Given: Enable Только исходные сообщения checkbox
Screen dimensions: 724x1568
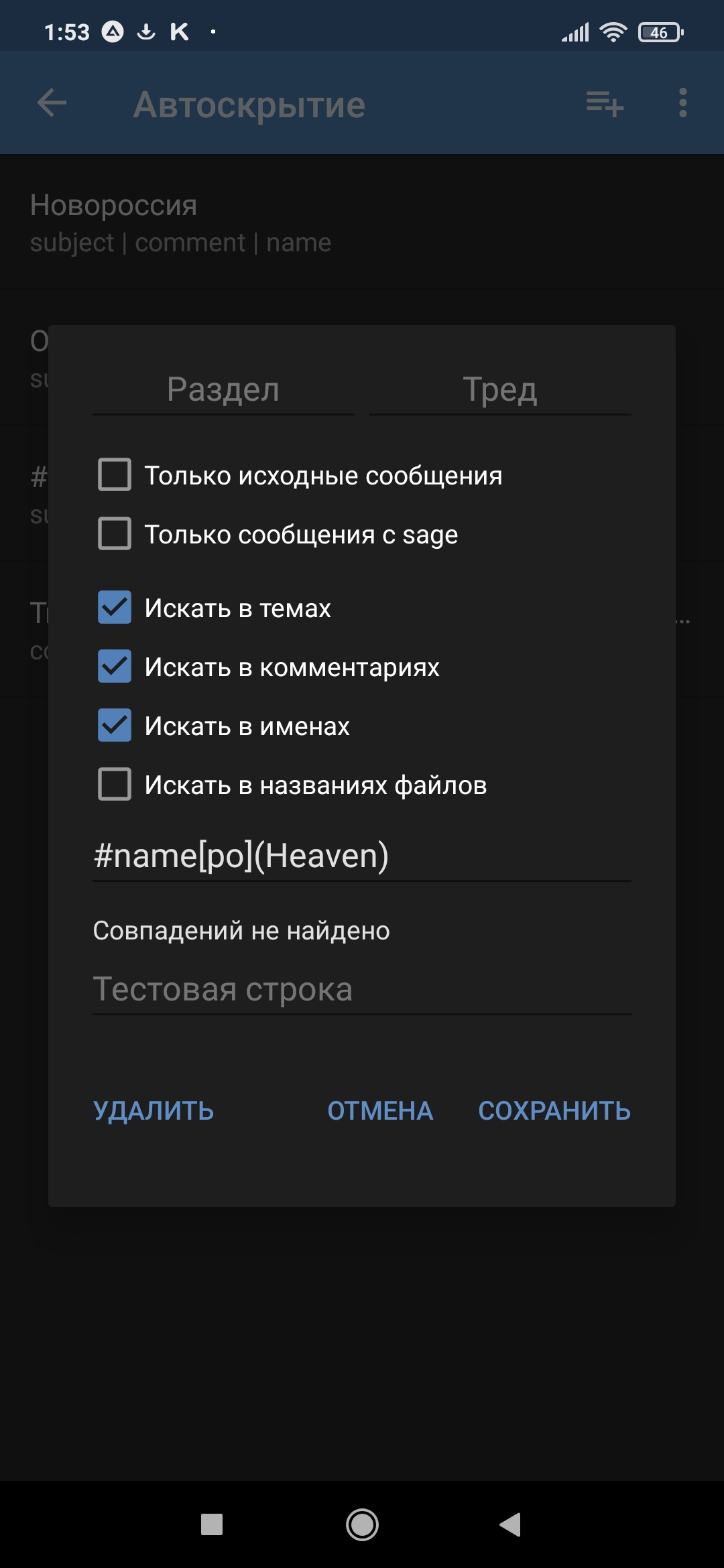Looking at the screenshot, I should 115,475.
